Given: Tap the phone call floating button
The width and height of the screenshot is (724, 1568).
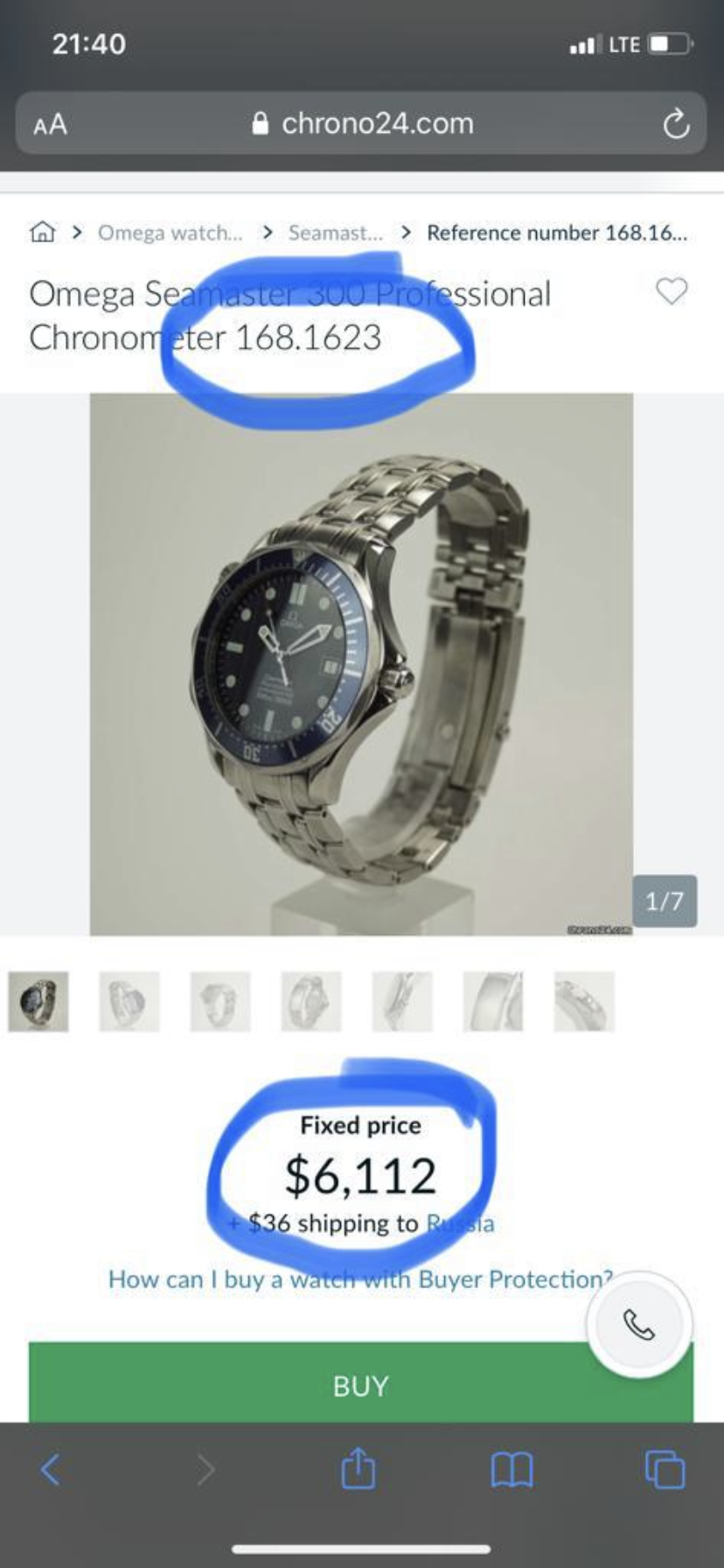Looking at the screenshot, I should (x=638, y=1325).
